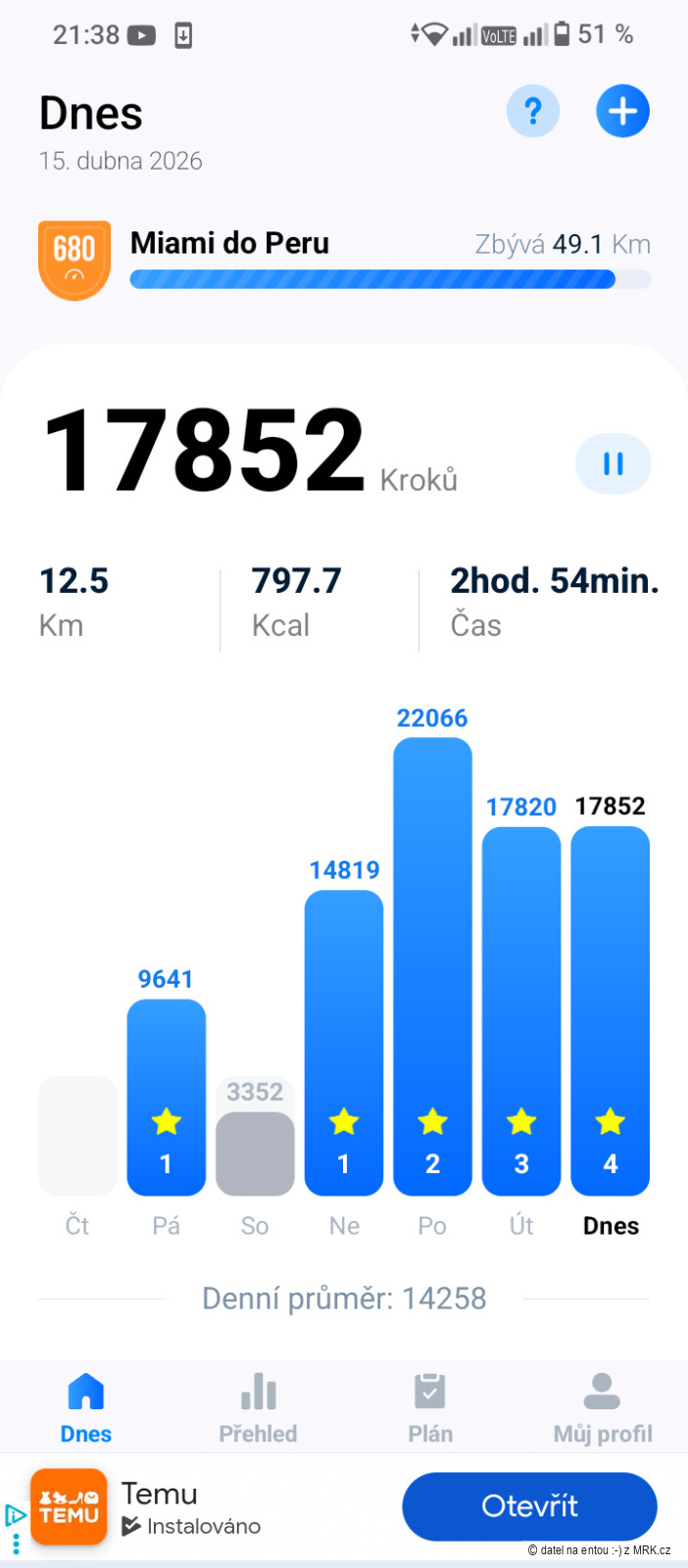Tap the blue plus add button
688x1568 pixels.
coord(622,112)
